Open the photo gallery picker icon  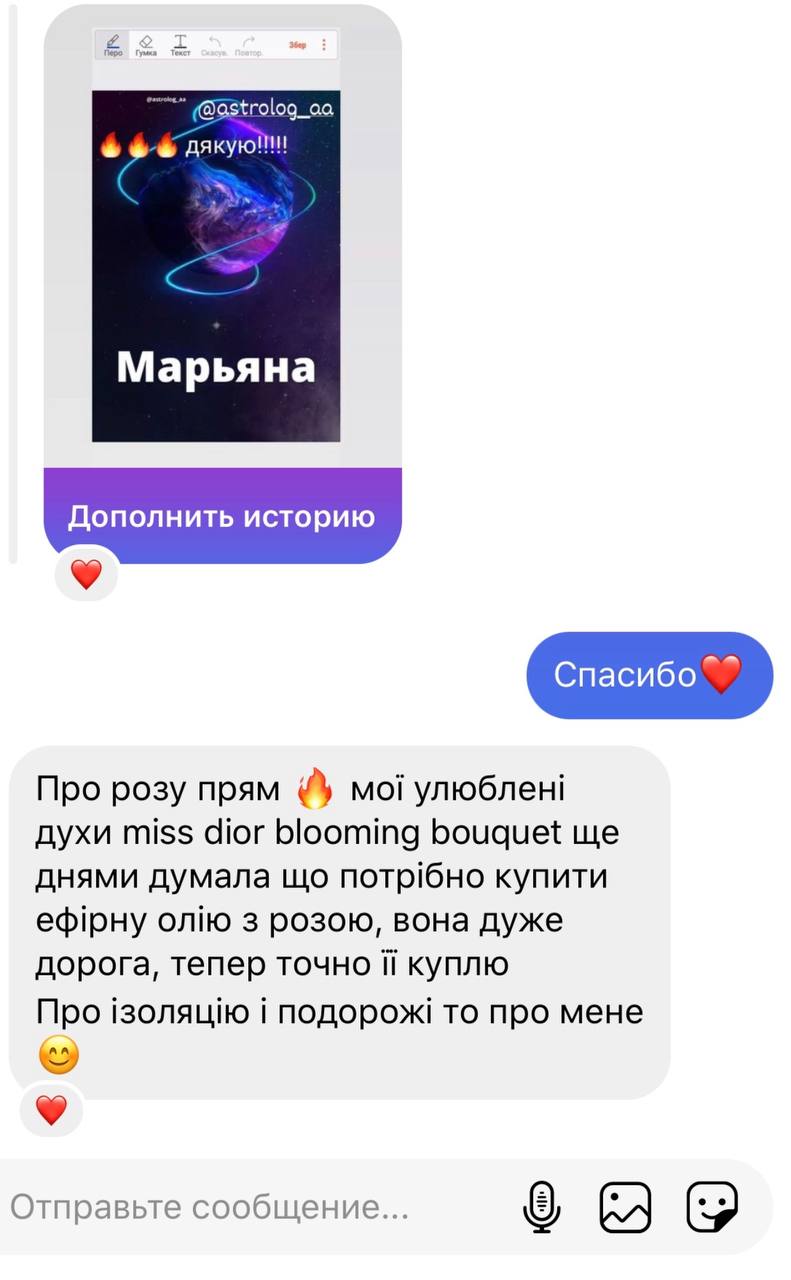[x=625, y=1207]
